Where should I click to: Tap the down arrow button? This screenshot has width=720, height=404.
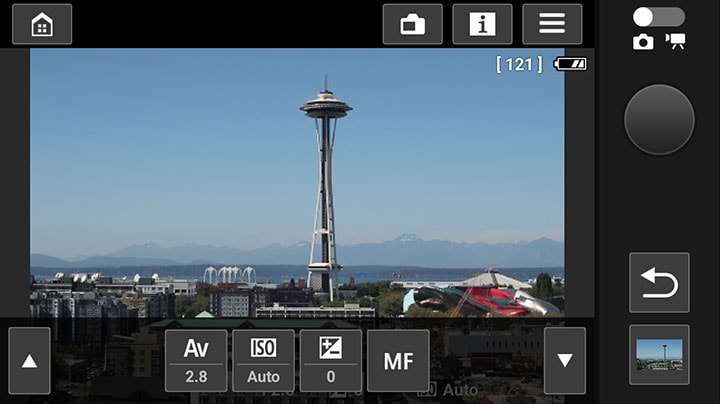coord(565,360)
